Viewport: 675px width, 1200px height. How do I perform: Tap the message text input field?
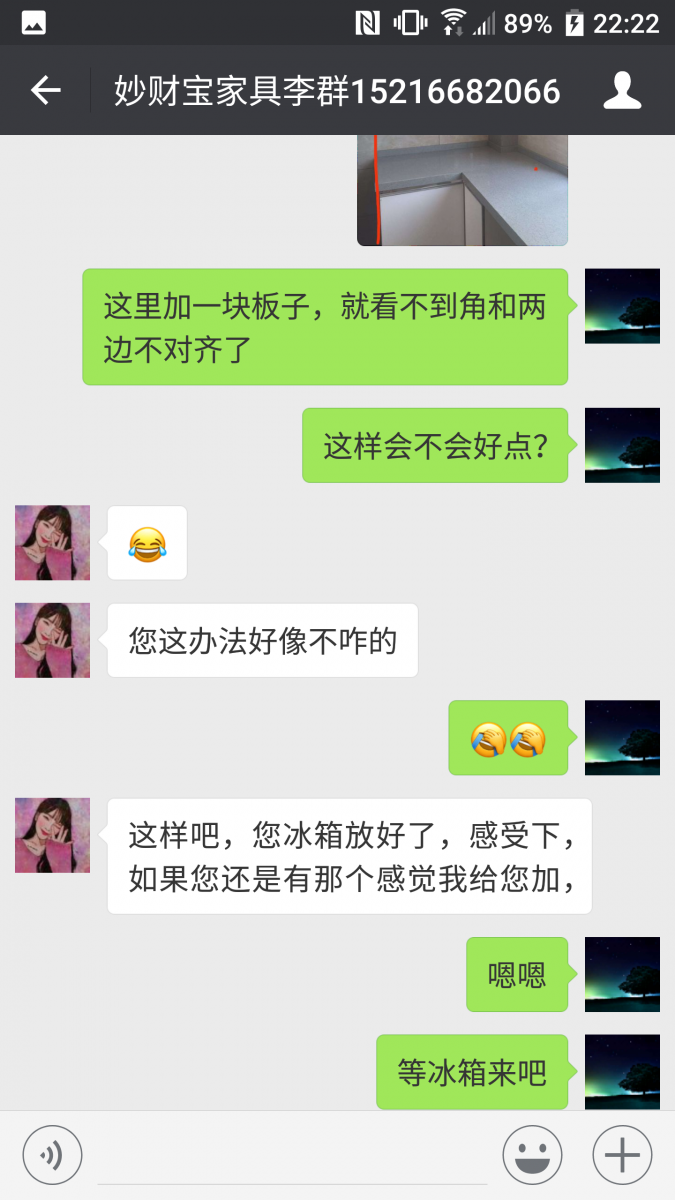click(x=290, y=1156)
